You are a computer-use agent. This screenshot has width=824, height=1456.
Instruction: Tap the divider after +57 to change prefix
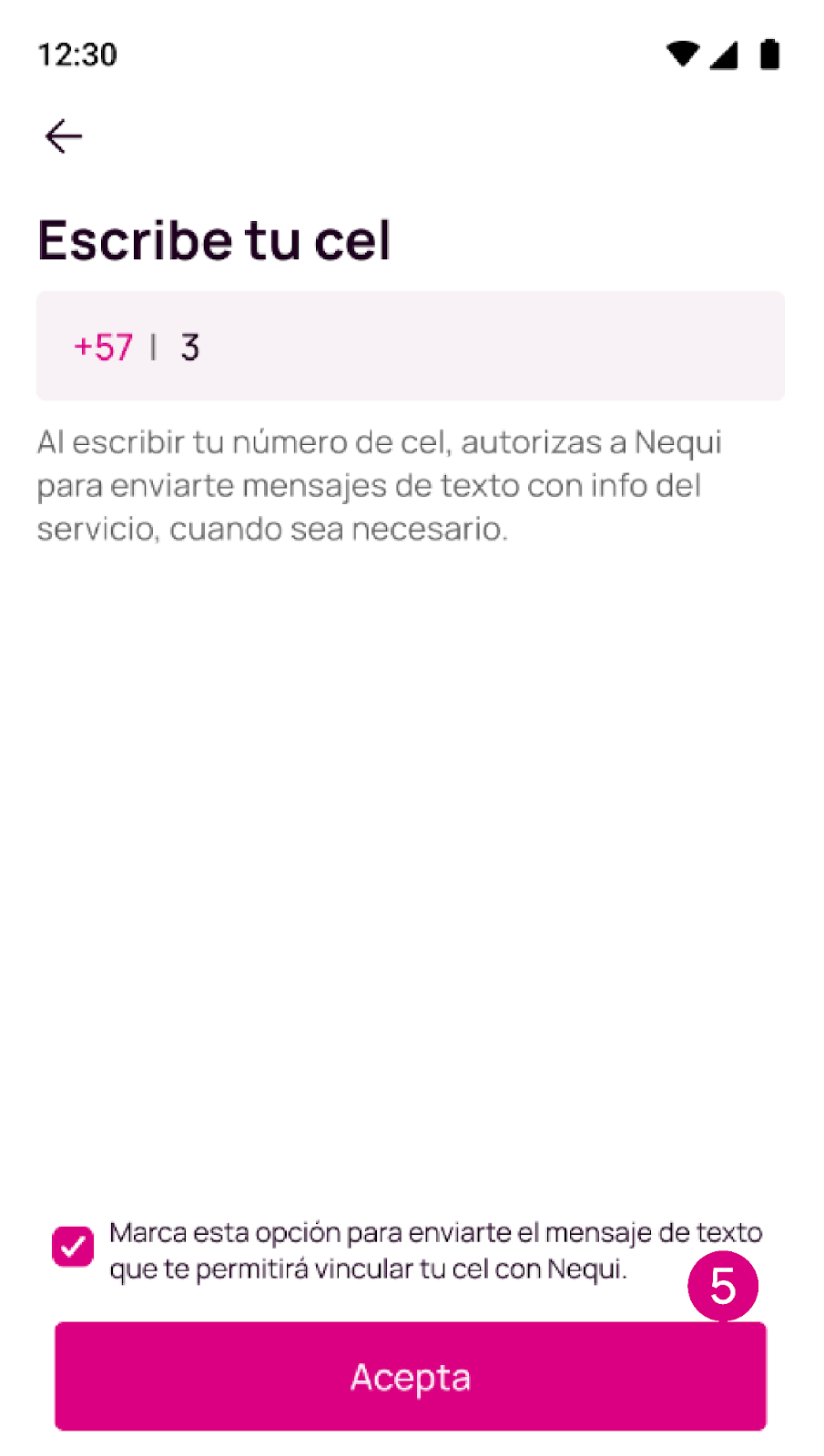pyautogui.click(x=152, y=347)
